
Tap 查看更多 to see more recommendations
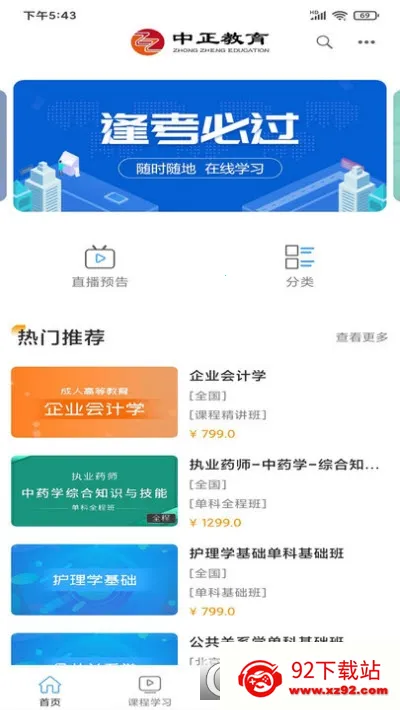coord(361,337)
